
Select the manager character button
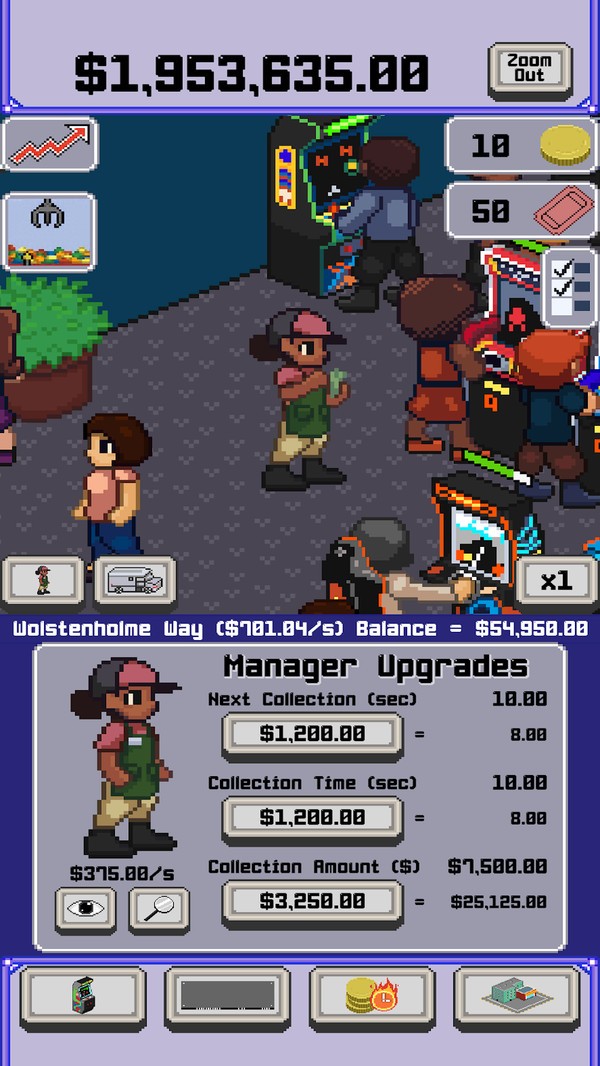click(x=43, y=580)
